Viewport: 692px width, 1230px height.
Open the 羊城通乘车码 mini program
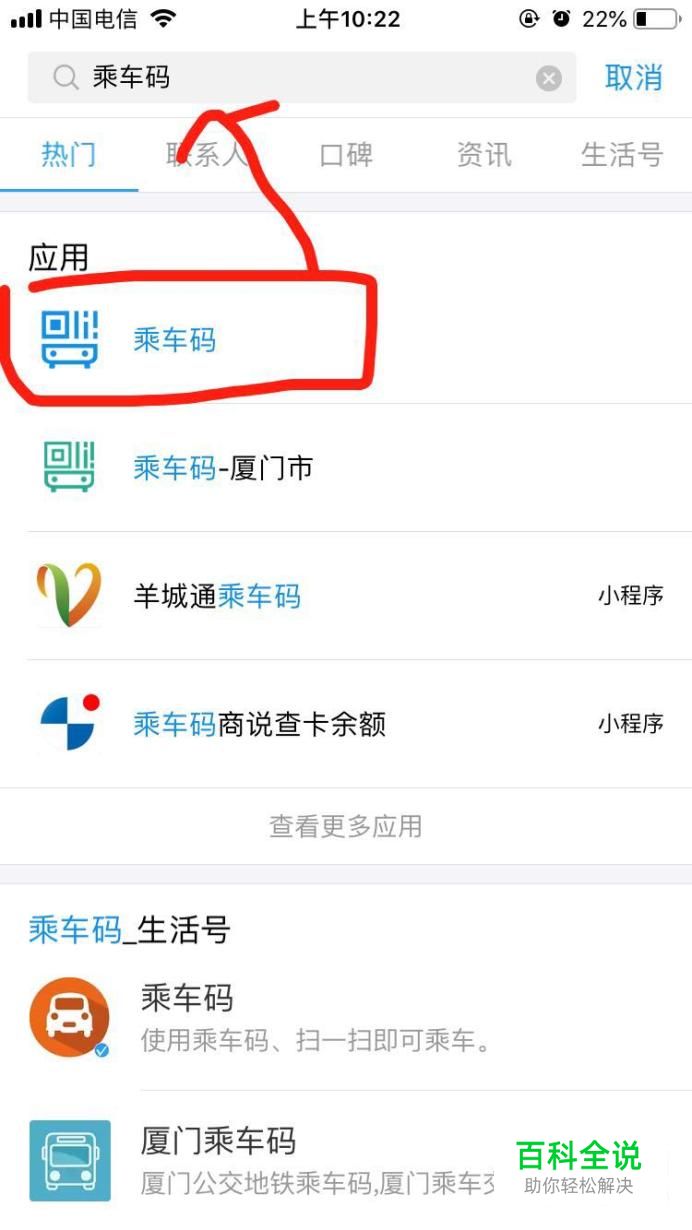[346, 596]
